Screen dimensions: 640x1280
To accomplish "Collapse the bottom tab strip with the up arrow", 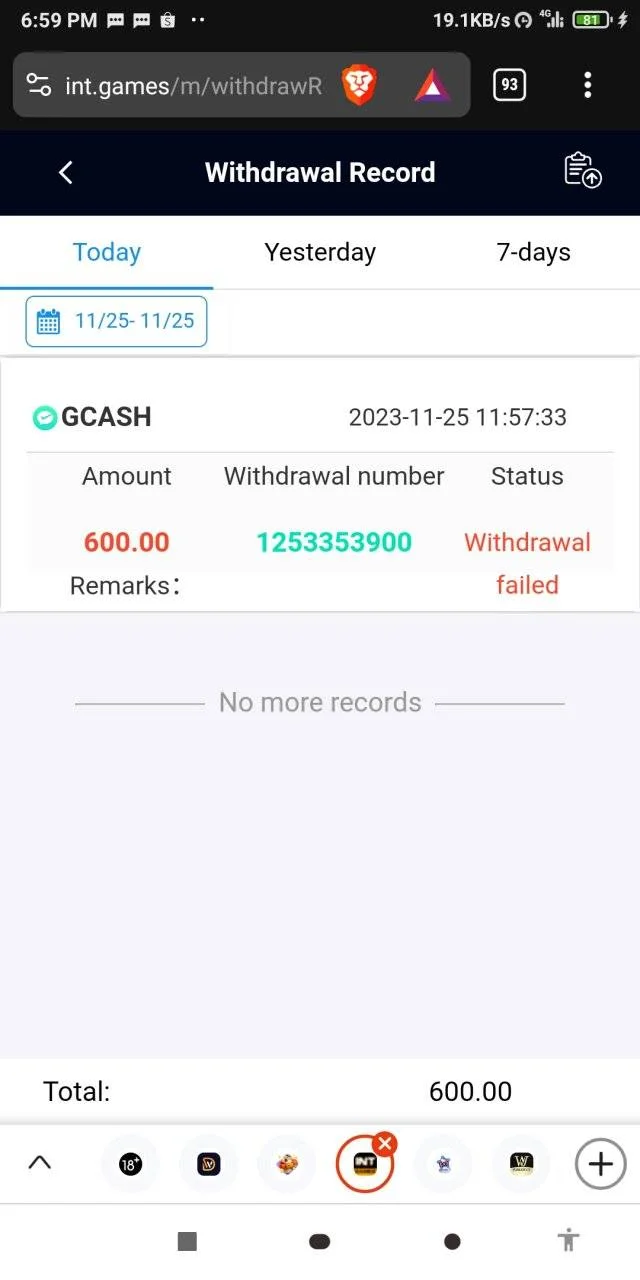I will (x=40, y=1163).
